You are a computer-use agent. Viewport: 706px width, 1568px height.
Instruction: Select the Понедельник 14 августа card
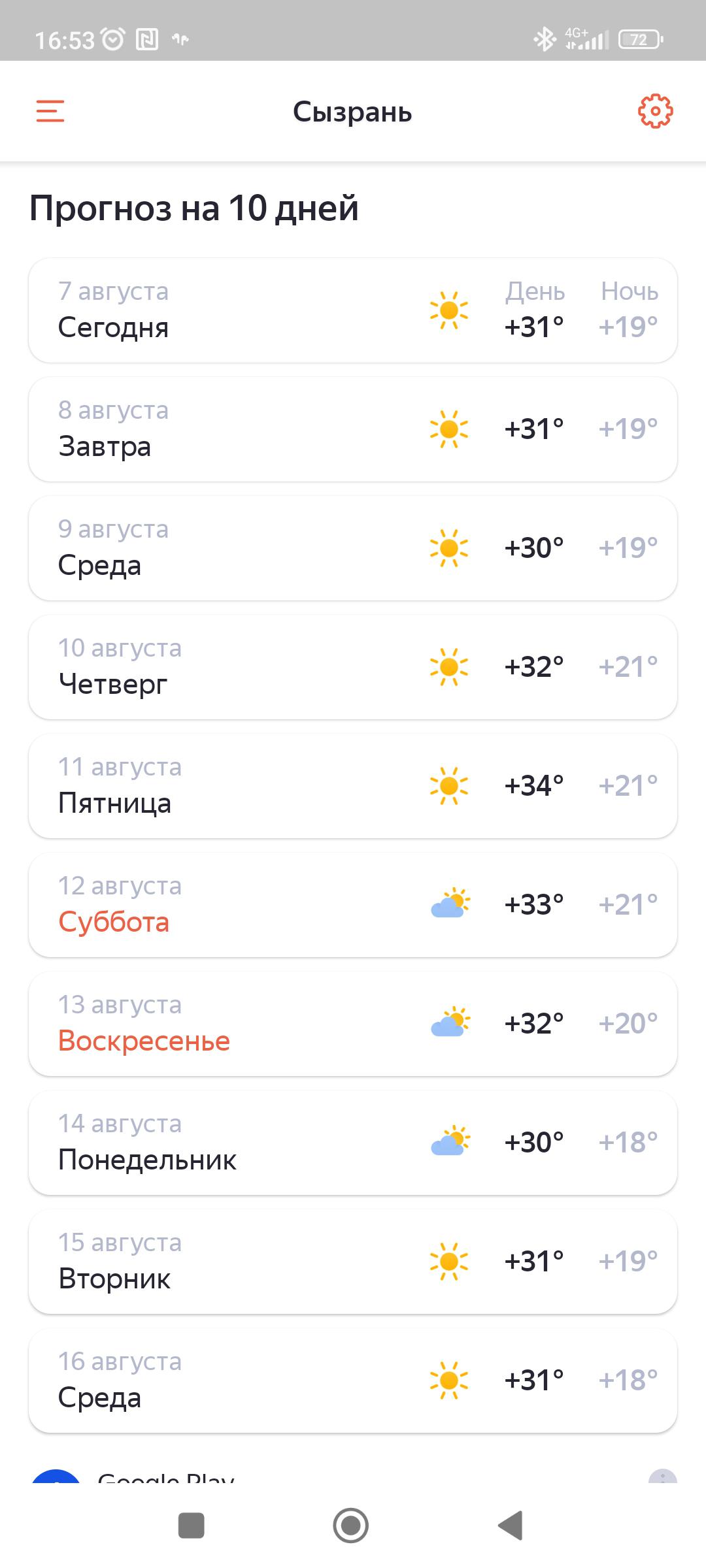[353, 1143]
